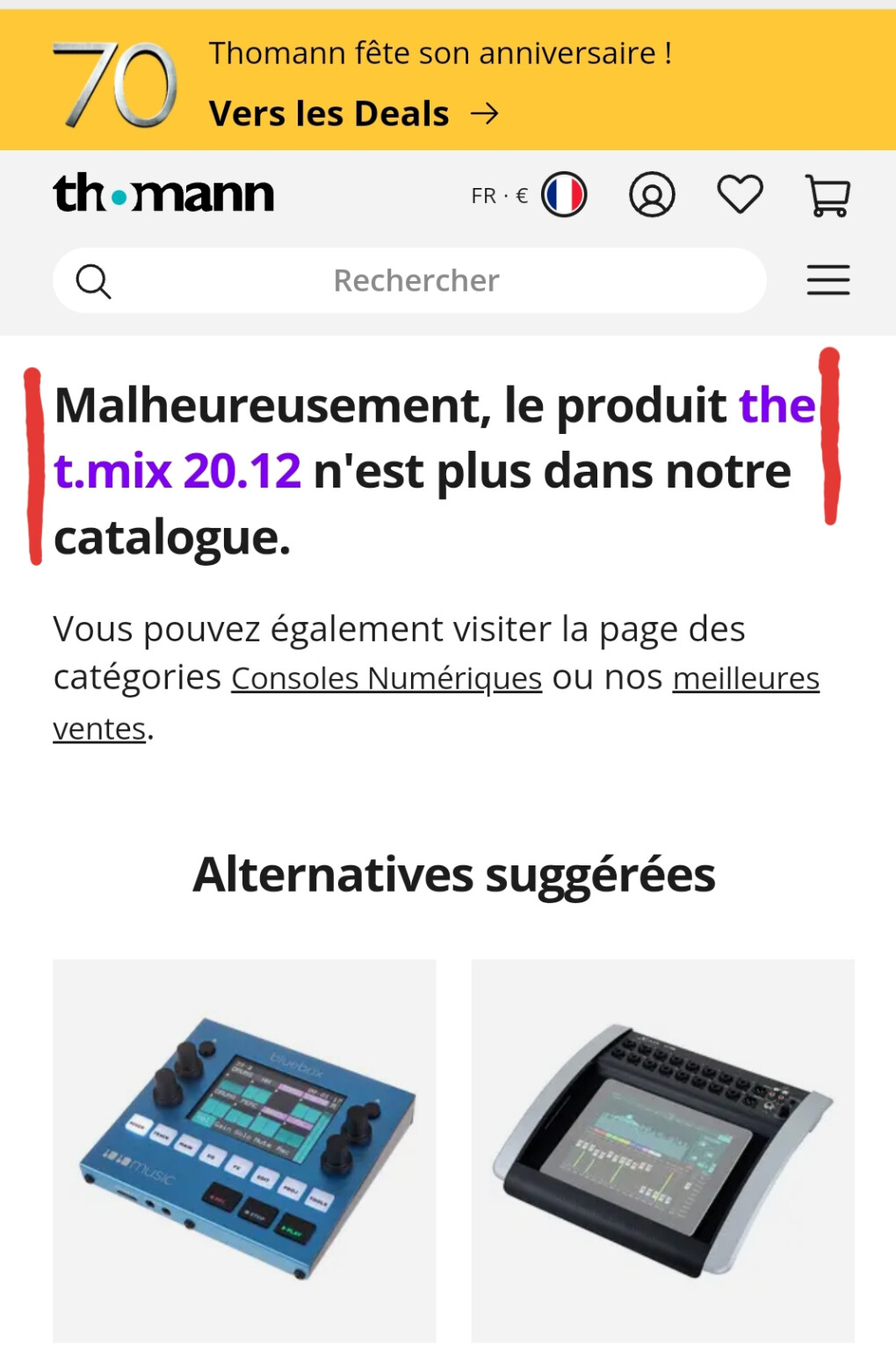Screen dimensions: 896x1353
Task: Open the Vers les Deals anniversary banner
Action: tap(353, 114)
